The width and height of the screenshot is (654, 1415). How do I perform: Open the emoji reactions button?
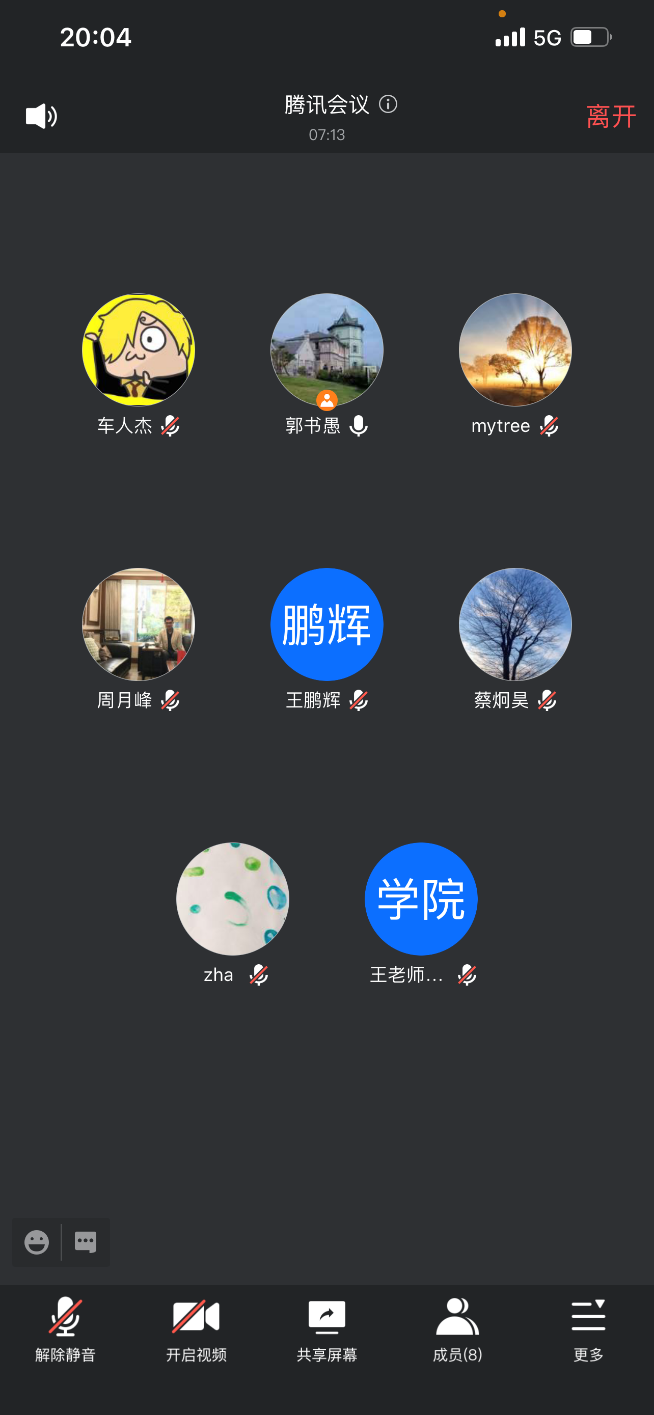tap(37, 1243)
